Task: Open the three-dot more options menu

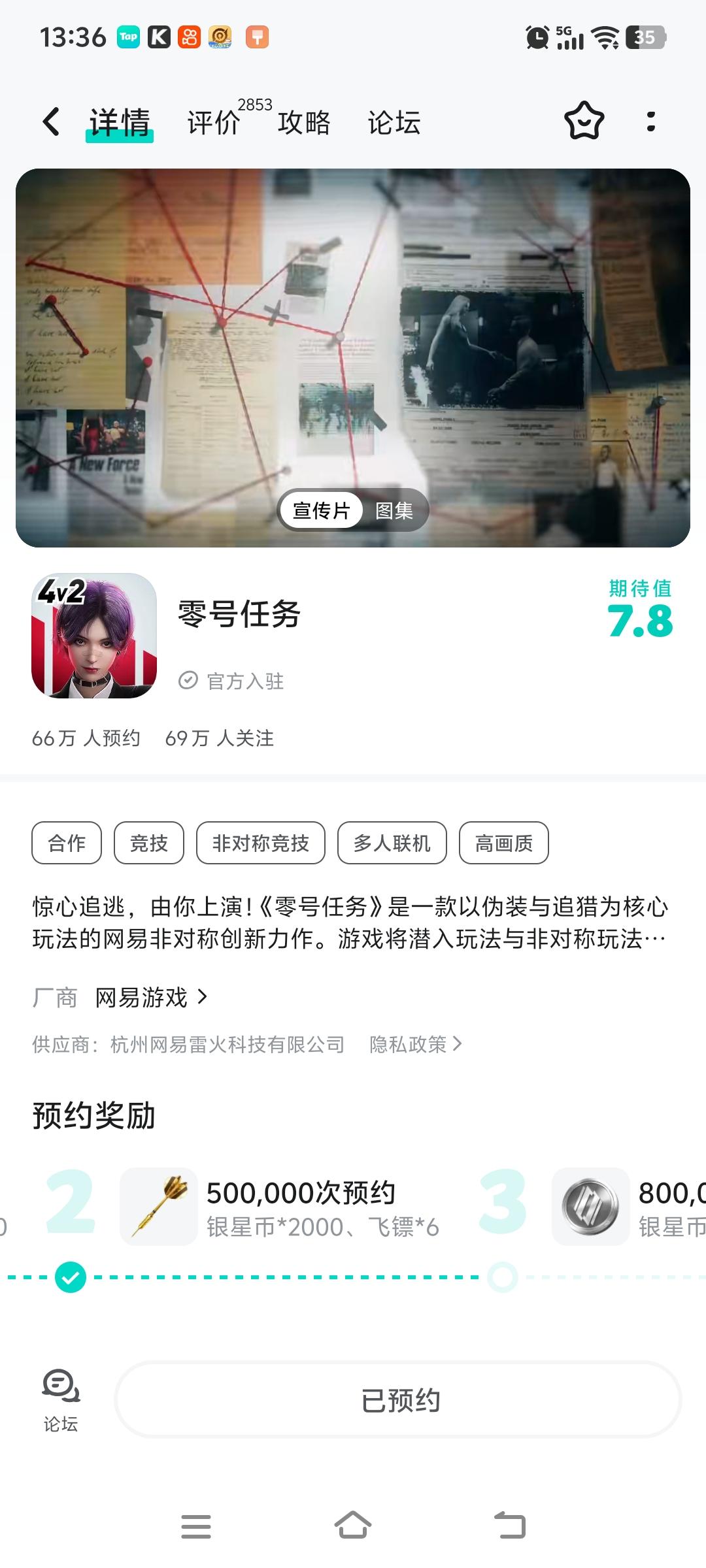Action: click(650, 122)
